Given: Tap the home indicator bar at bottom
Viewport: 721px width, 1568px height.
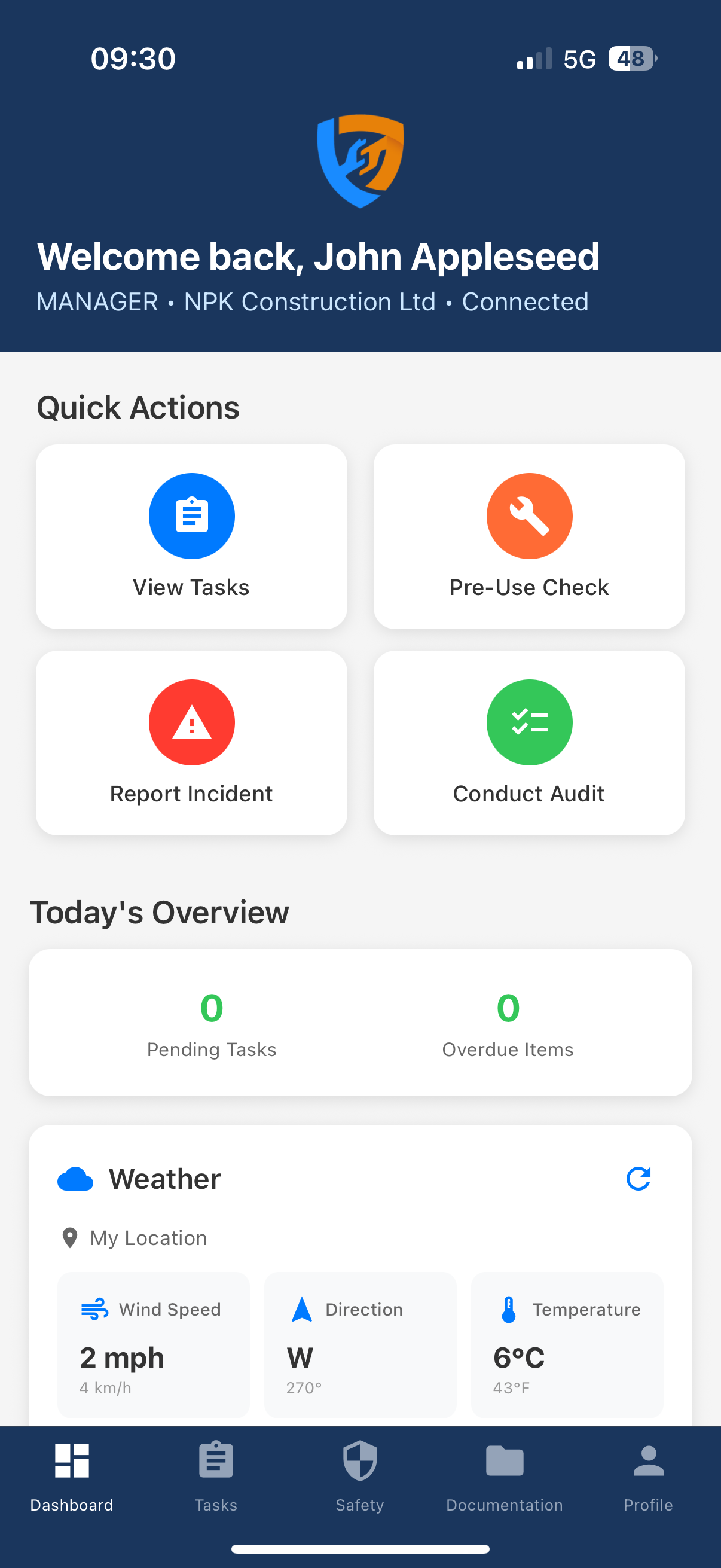Looking at the screenshot, I should 360,1548.
